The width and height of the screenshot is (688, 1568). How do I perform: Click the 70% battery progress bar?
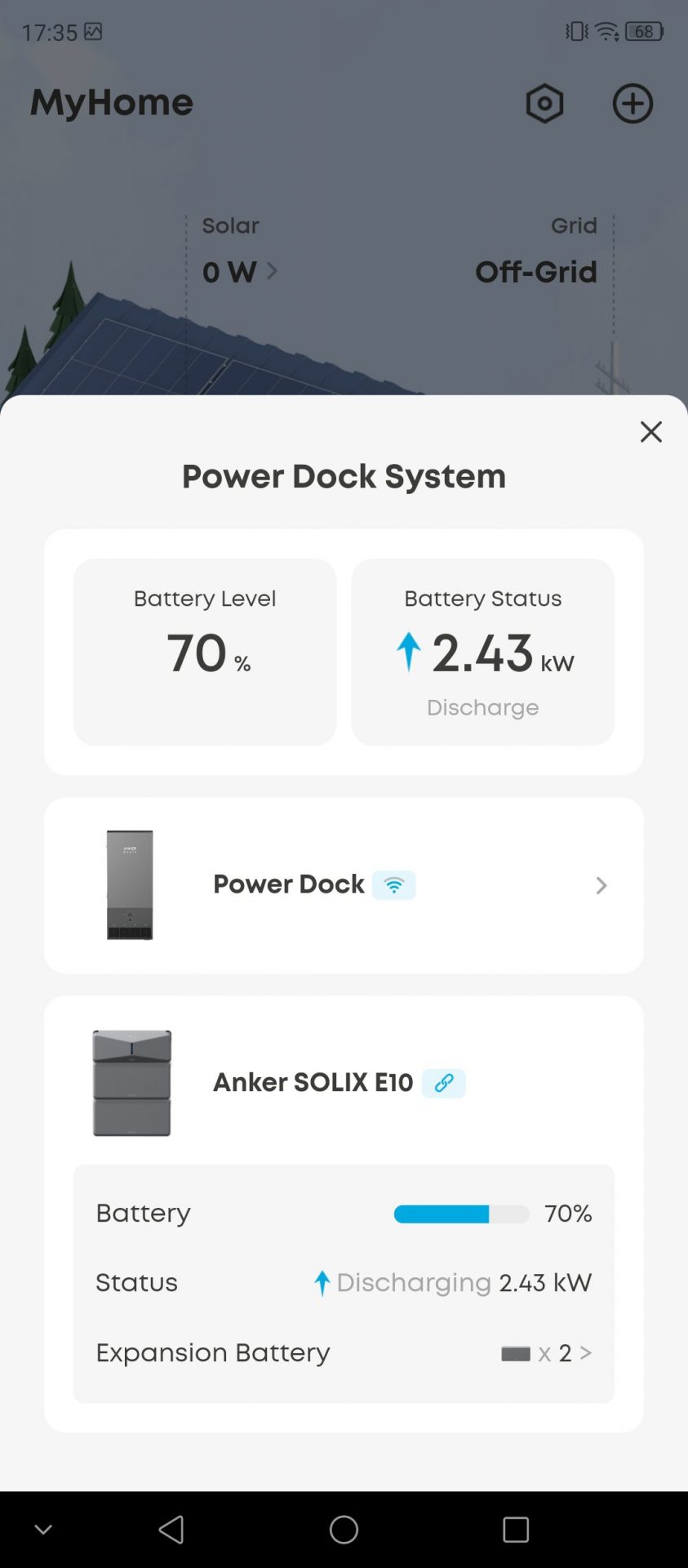click(x=463, y=1214)
